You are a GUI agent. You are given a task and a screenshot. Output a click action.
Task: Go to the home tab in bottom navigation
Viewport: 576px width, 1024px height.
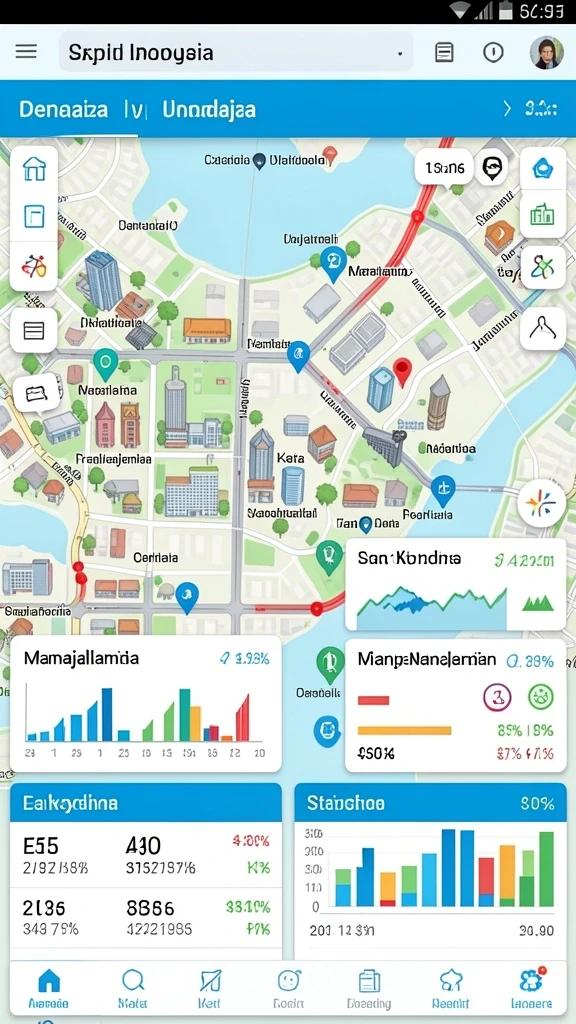tap(49, 989)
